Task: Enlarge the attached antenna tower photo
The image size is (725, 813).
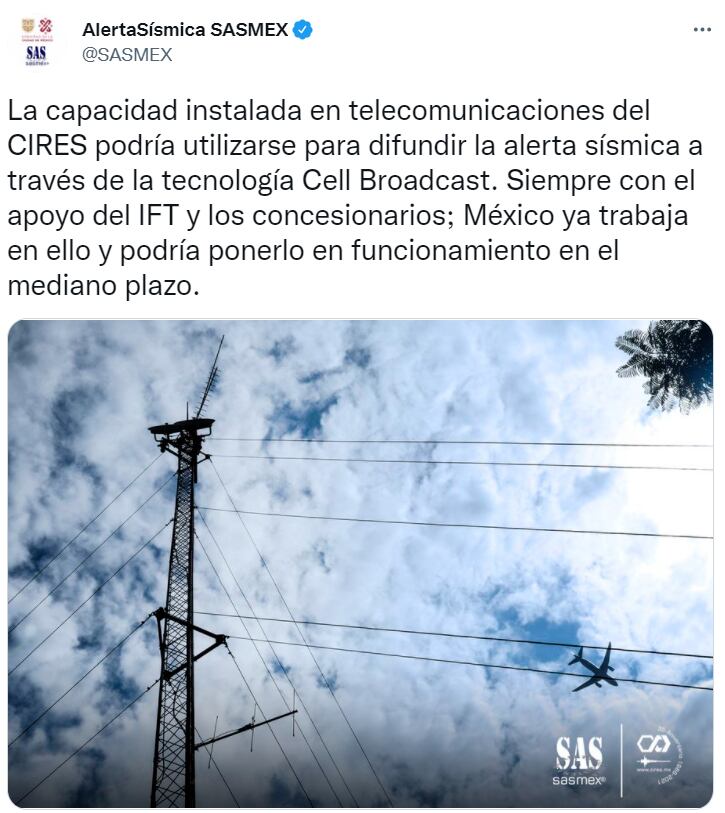Action: 360,563
